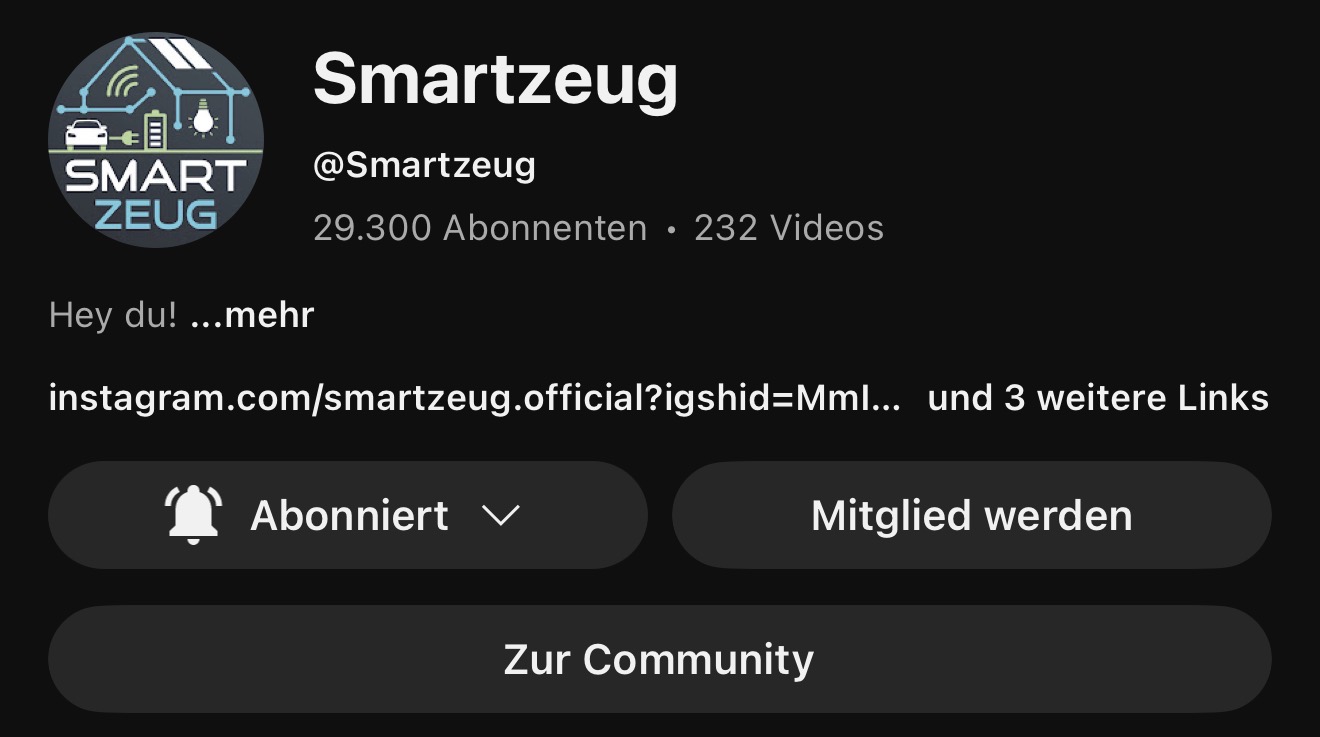Viewport: 1320px width, 737px height.
Task: Open the Smartzeug channel avatar
Action: click(156, 140)
